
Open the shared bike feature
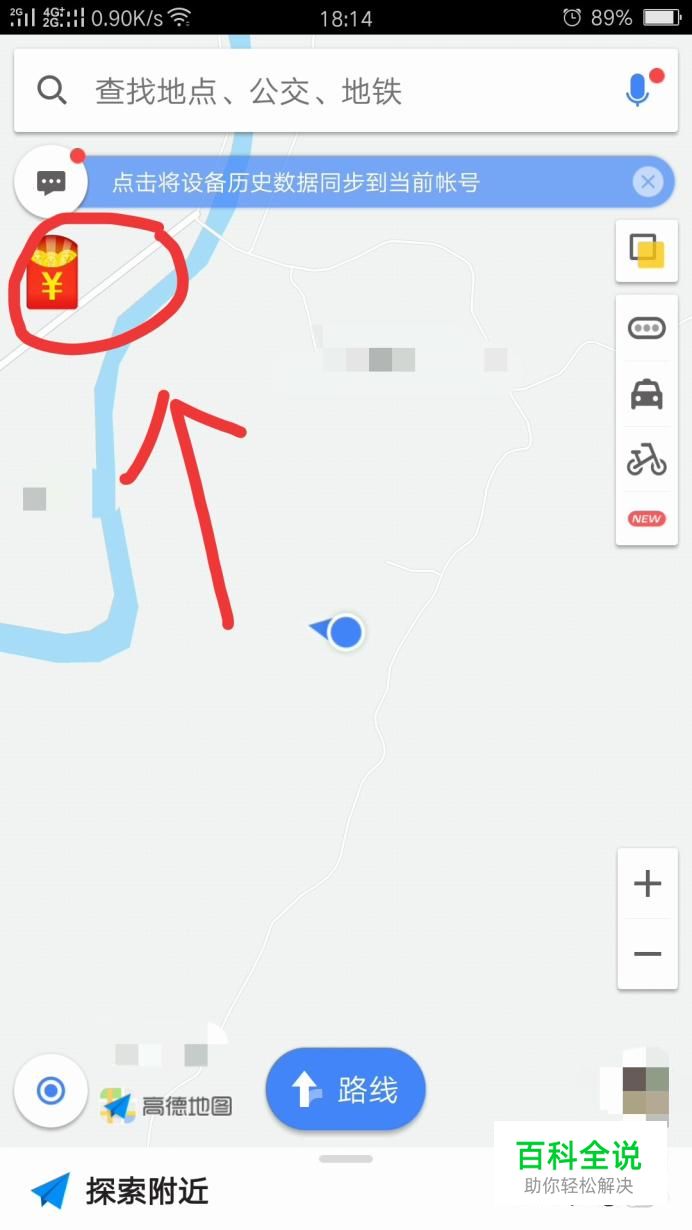(x=647, y=460)
